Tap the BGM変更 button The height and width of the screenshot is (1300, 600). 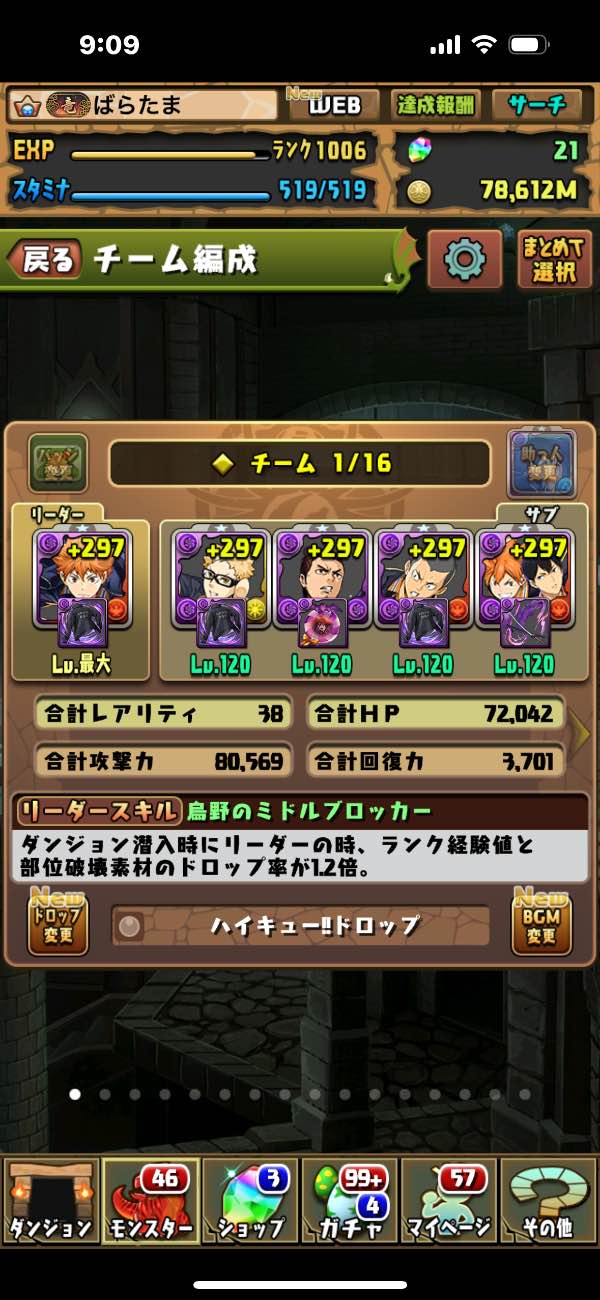point(541,925)
